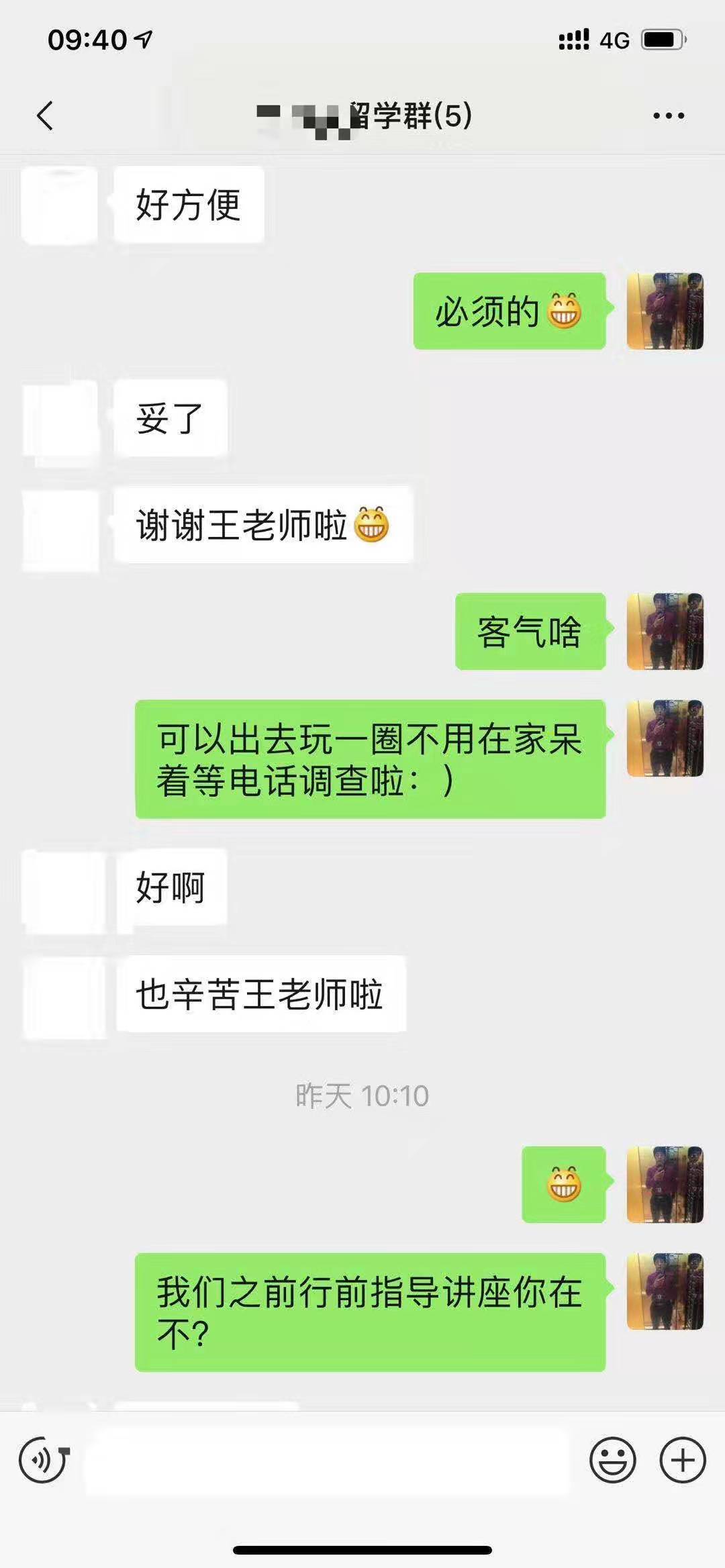The width and height of the screenshot is (725, 1568).
Task: Open the plus attachment menu
Action: tap(682, 1459)
